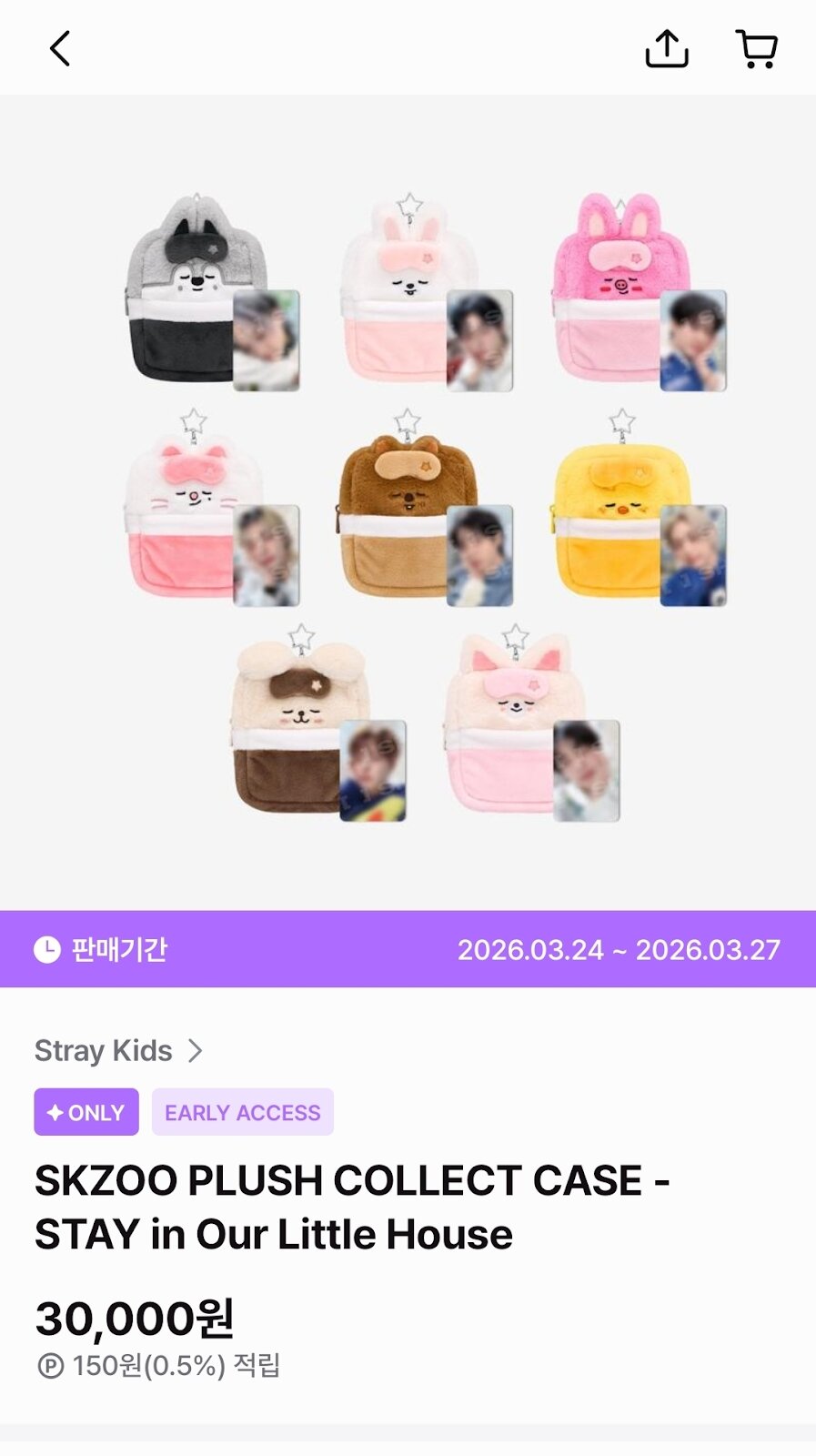Open the Stray Kids artist shop link
The height and width of the screenshot is (1456, 816).
(118, 1051)
